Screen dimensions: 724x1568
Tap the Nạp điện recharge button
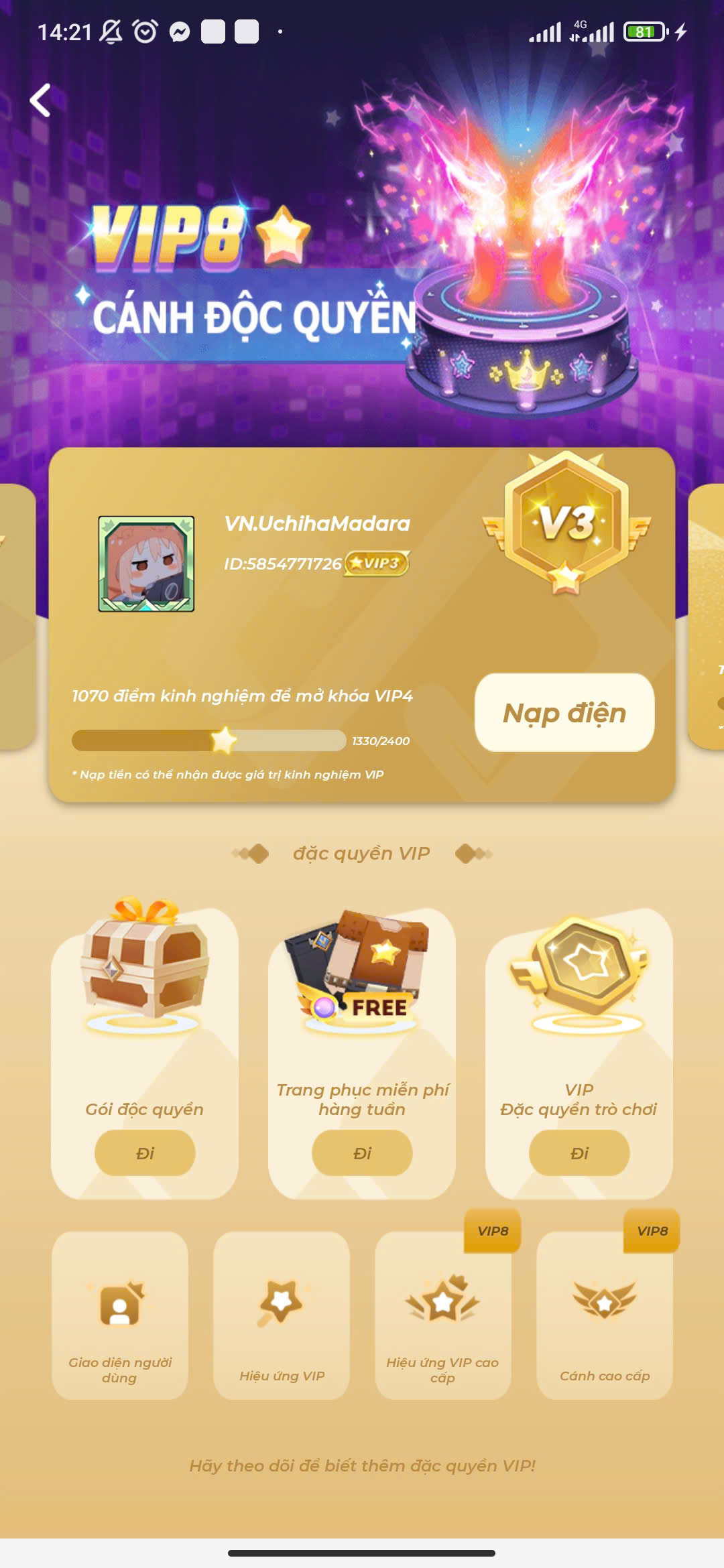click(564, 712)
